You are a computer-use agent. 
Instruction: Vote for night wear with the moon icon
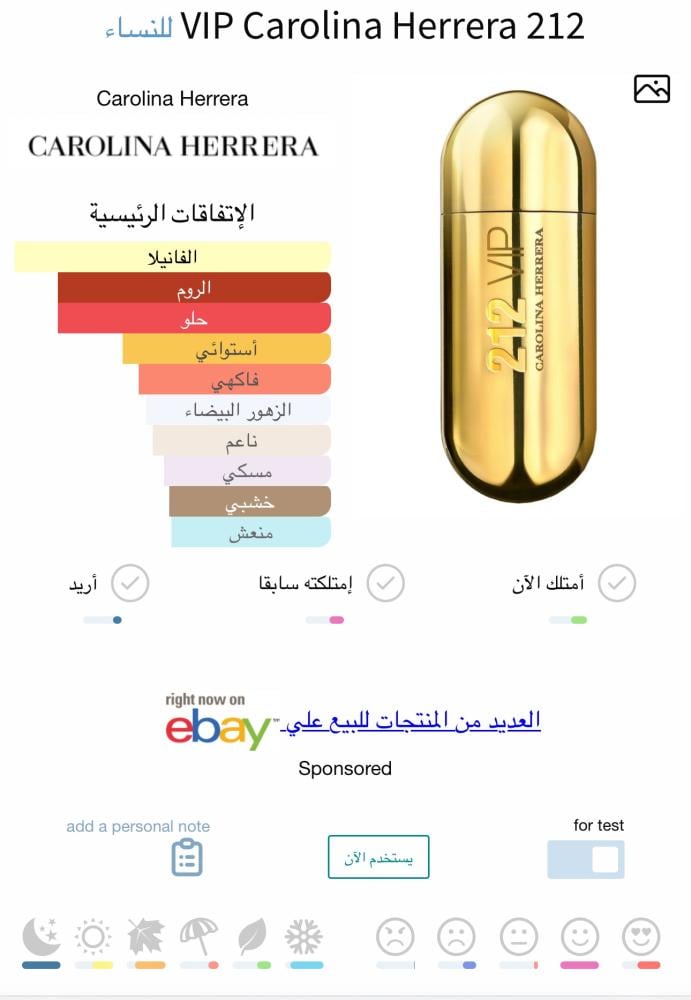coord(41,937)
